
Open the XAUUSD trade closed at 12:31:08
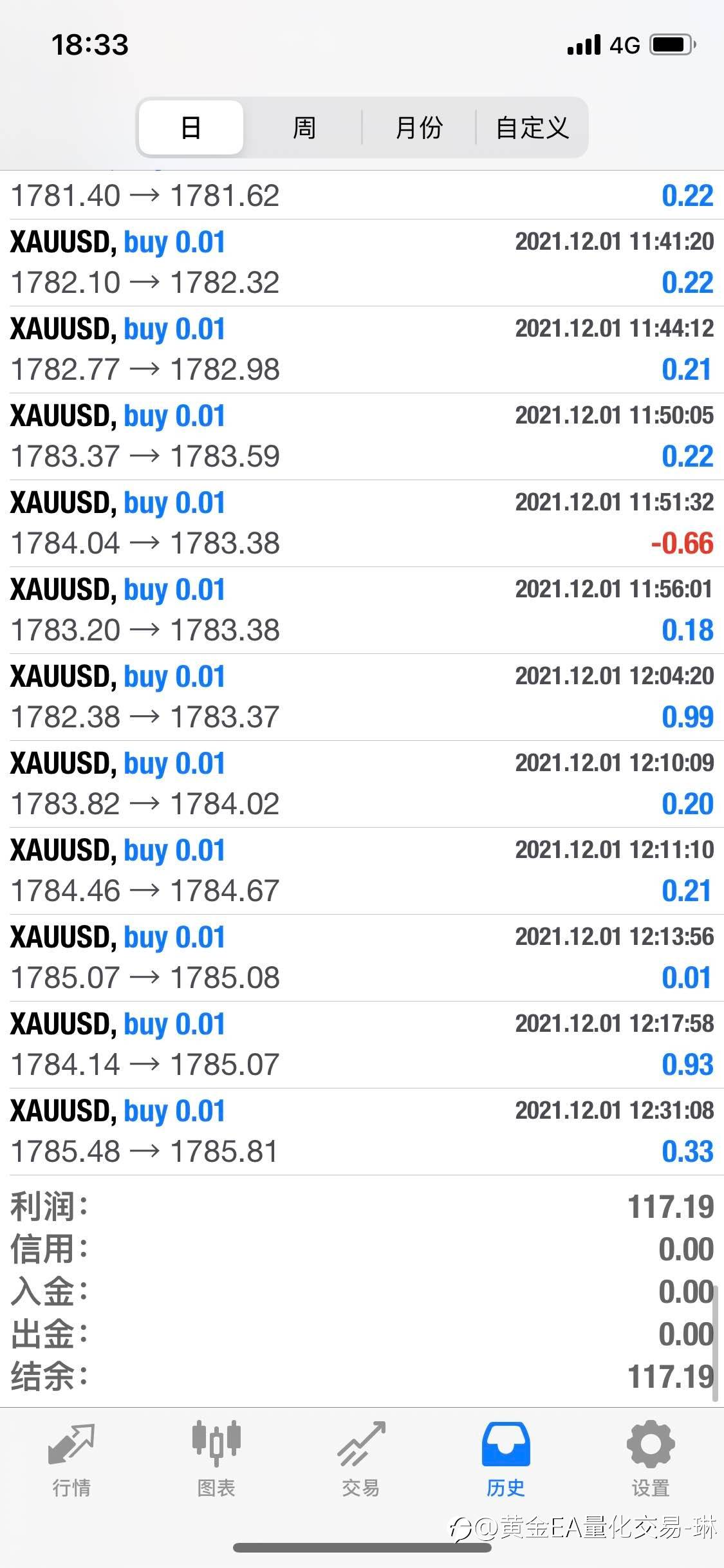tap(362, 1132)
